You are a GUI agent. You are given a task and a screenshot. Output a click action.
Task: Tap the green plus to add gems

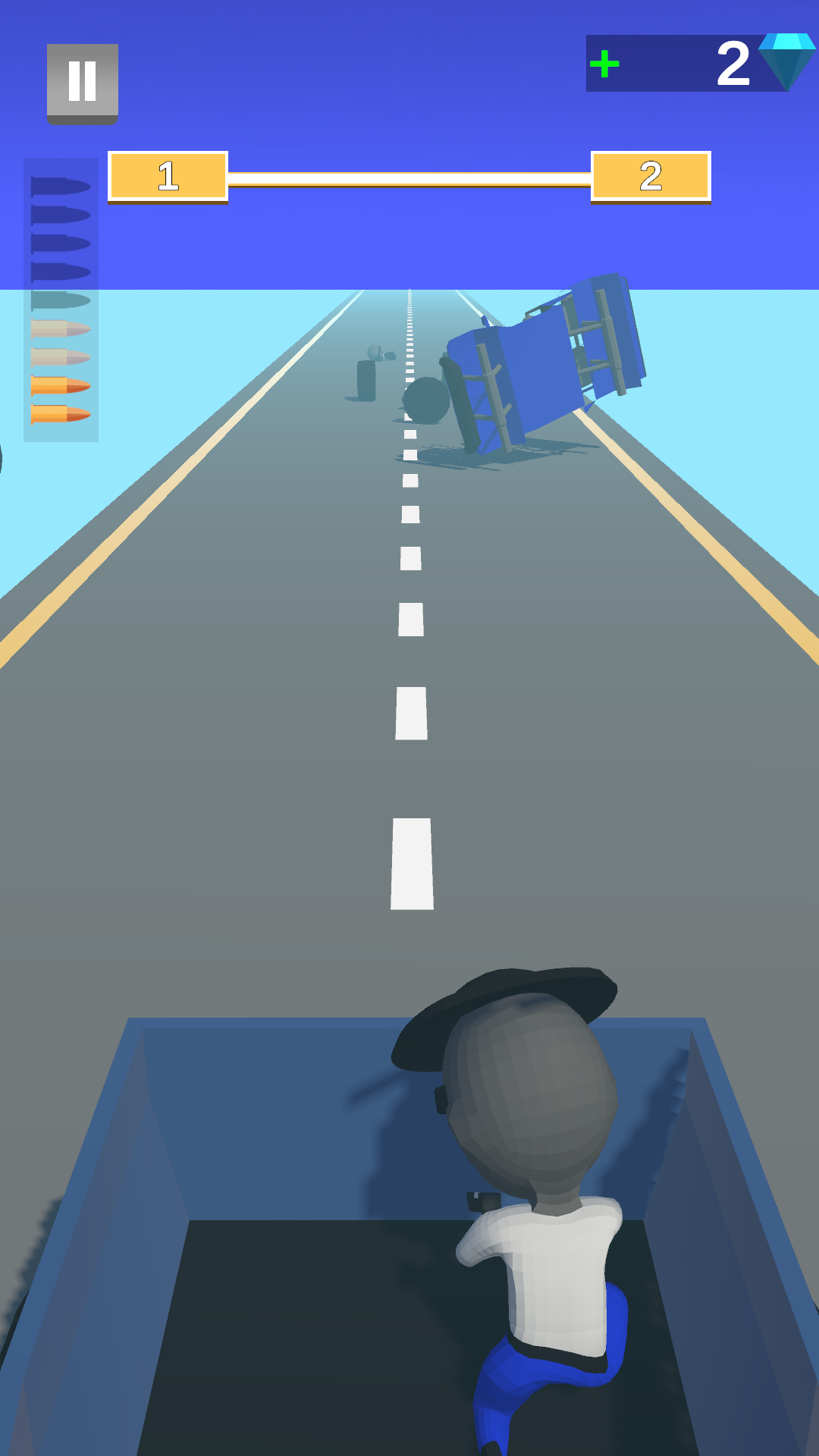604,64
